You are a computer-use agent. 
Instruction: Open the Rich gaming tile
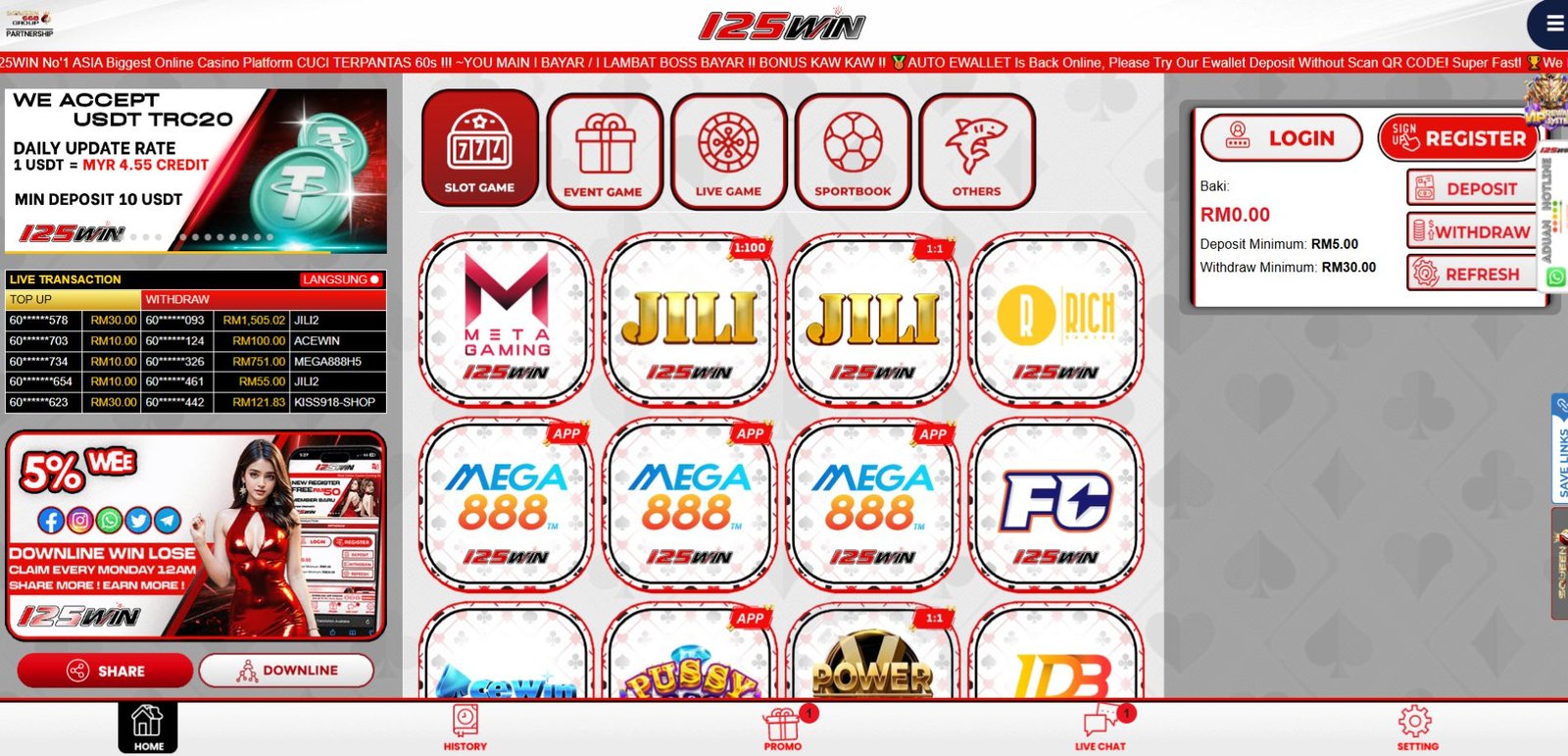point(1055,320)
